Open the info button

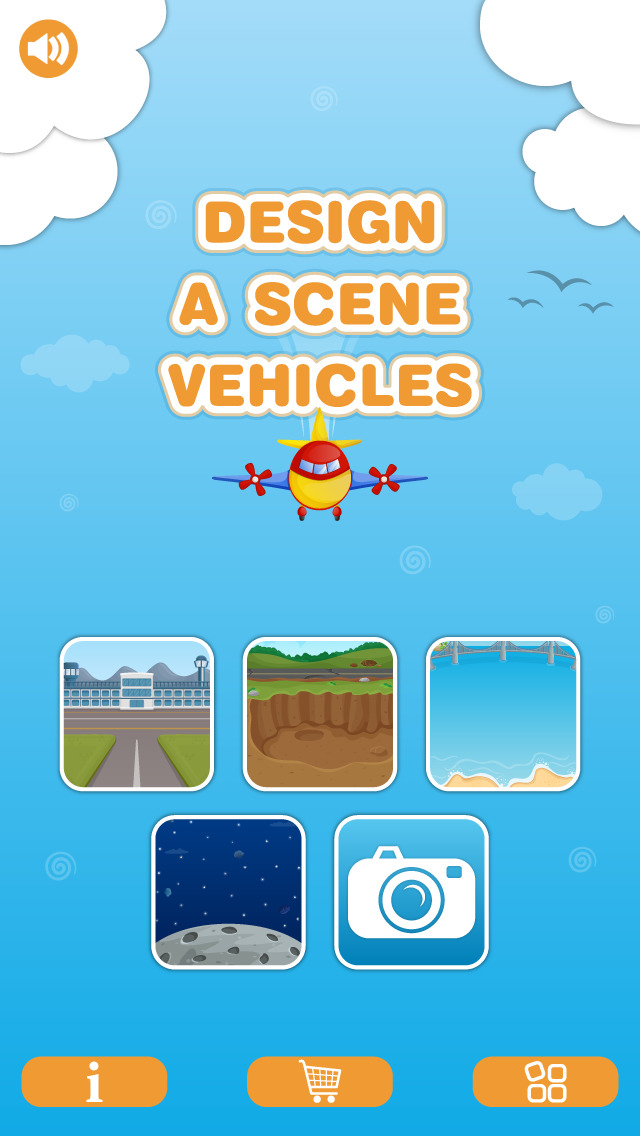coord(94,1082)
